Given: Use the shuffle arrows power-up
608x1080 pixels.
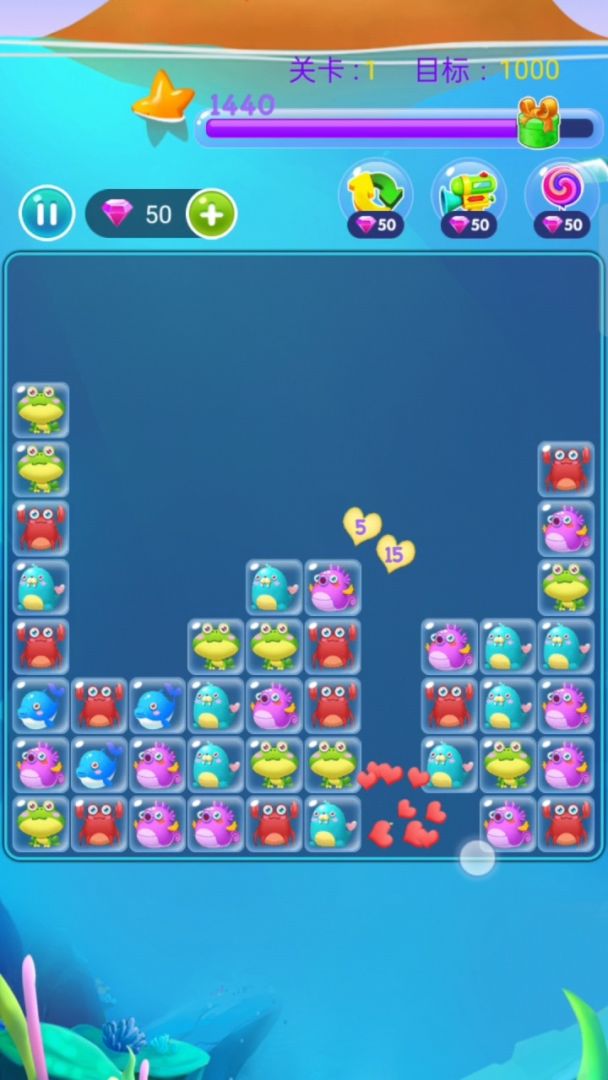Looking at the screenshot, I should [375, 191].
